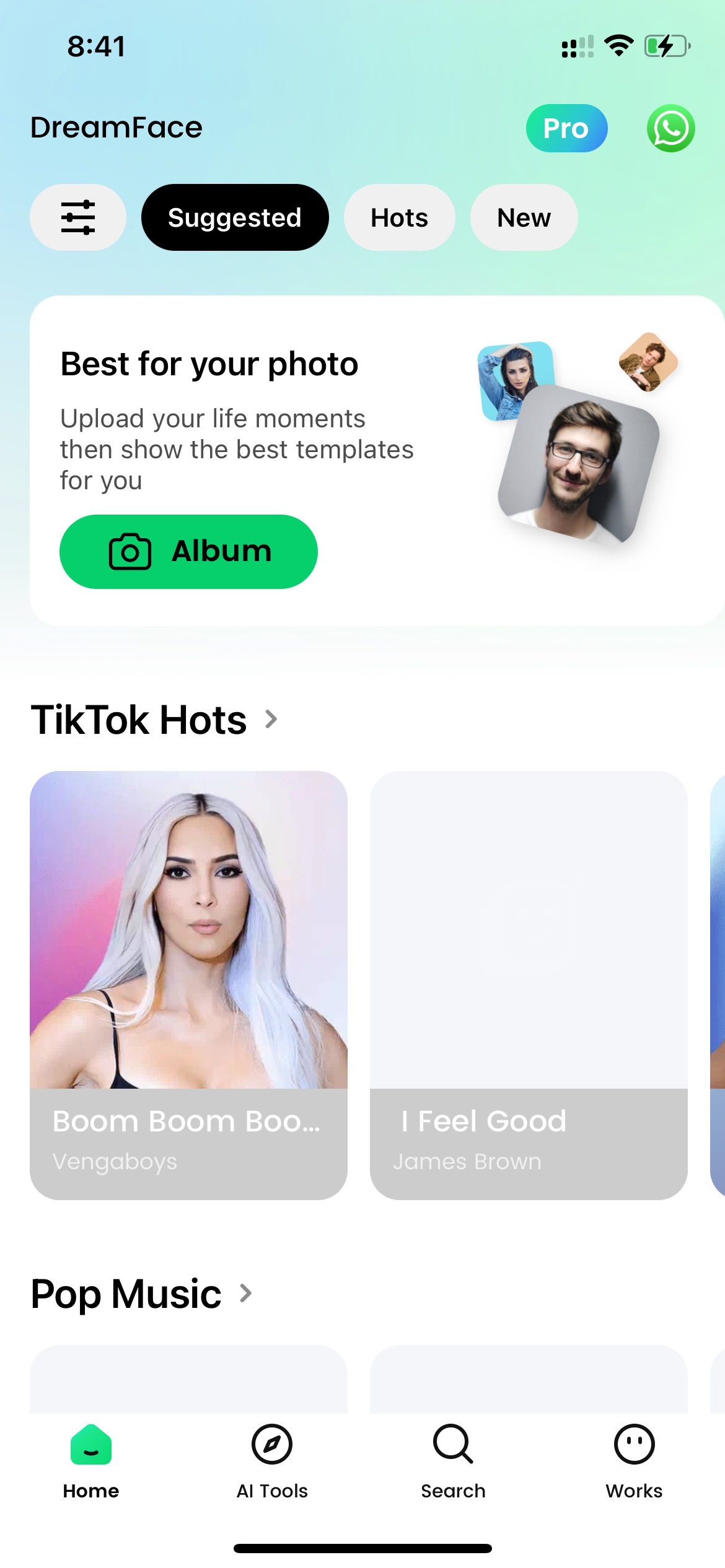
Task: Switch to the Hots chip
Action: [399, 217]
